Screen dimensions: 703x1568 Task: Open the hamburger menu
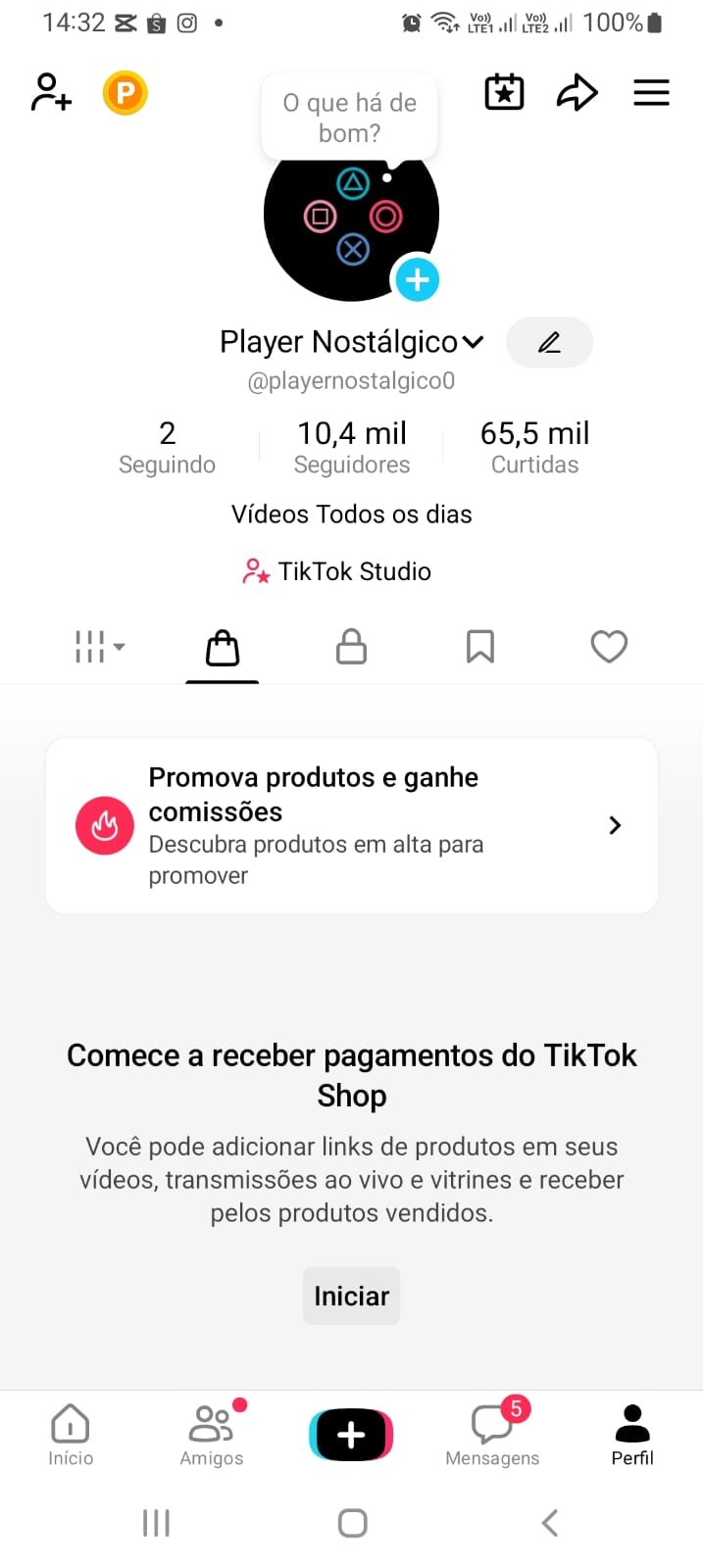[x=651, y=93]
